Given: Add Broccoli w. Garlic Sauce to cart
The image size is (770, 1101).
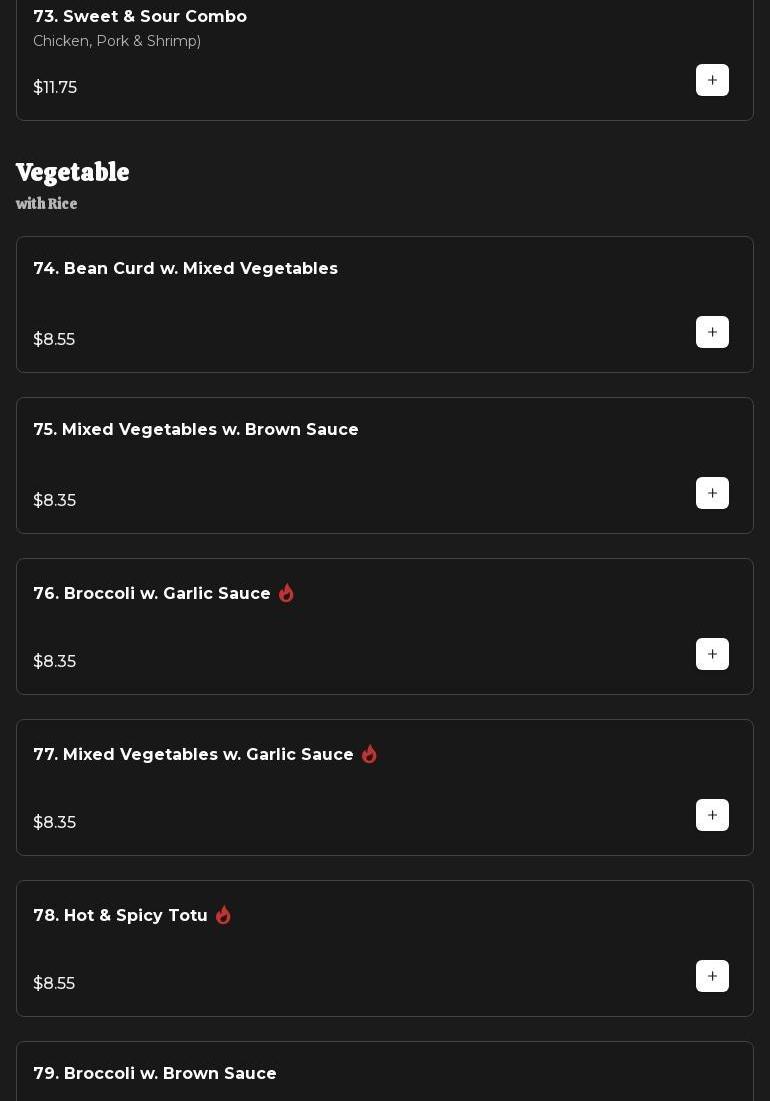Looking at the screenshot, I should (x=712, y=654).
